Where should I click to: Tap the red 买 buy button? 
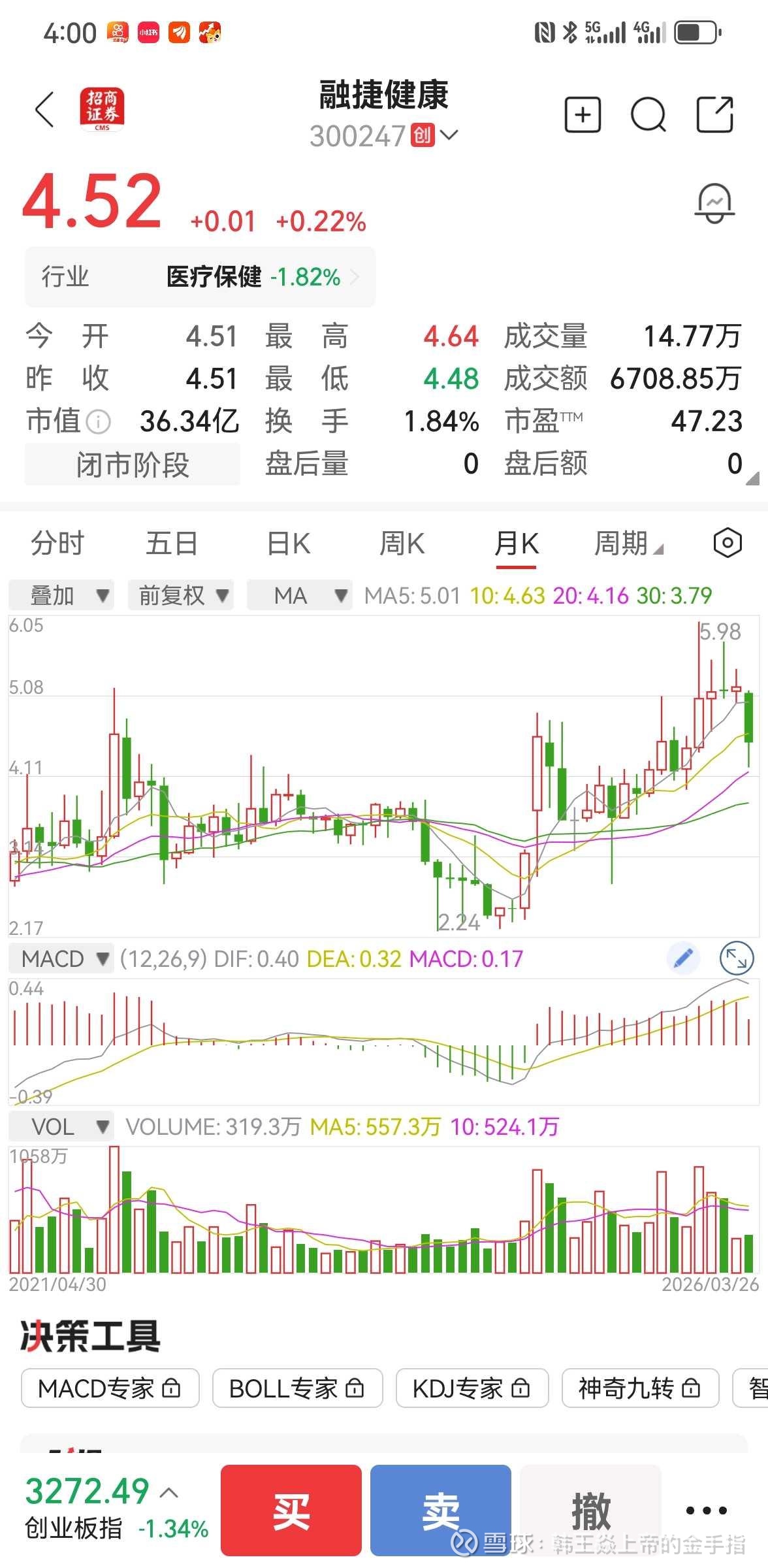(x=291, y=1510)
